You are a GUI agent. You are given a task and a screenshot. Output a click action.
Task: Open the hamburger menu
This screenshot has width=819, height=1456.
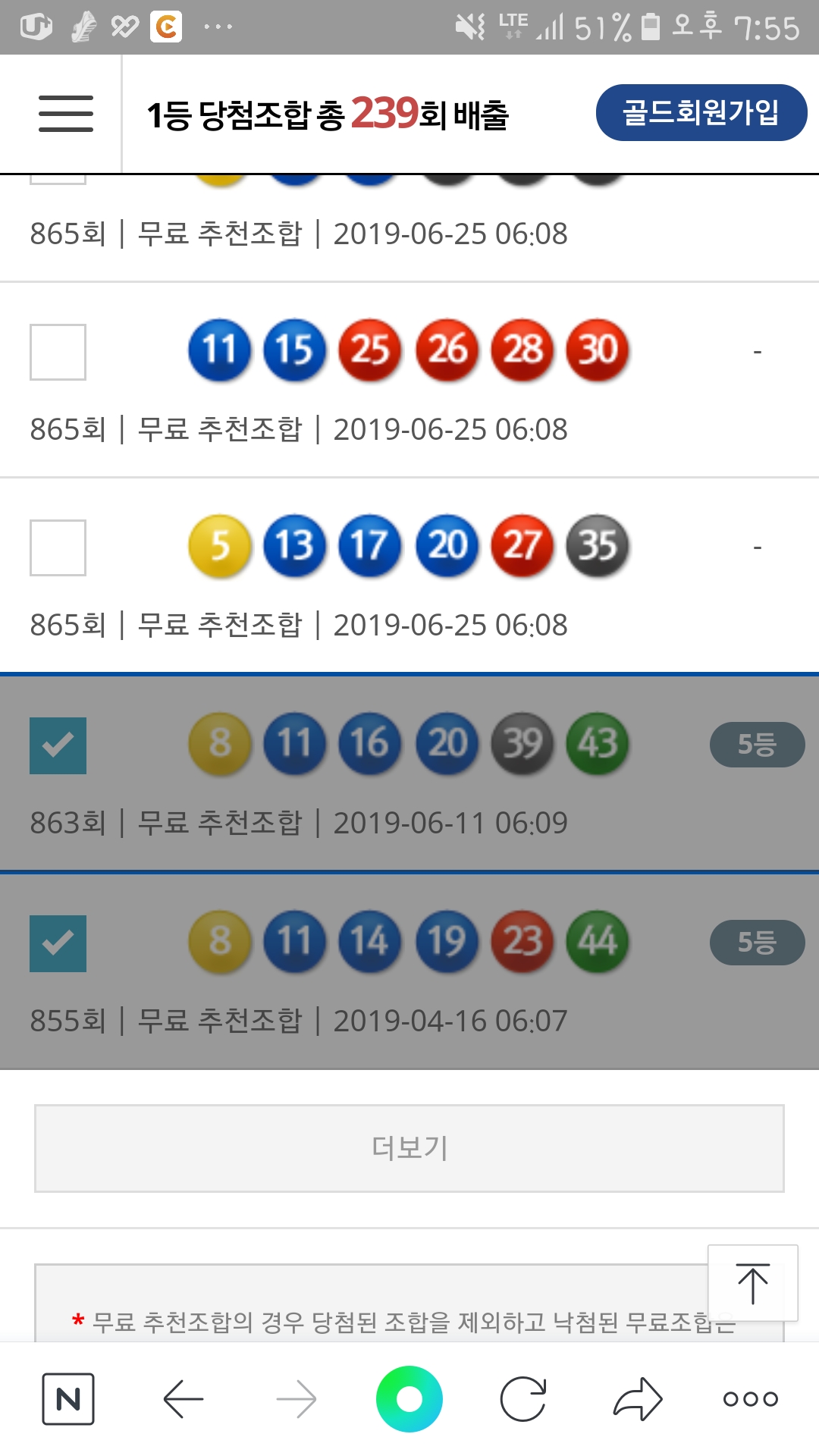click(x=66, y=114)
